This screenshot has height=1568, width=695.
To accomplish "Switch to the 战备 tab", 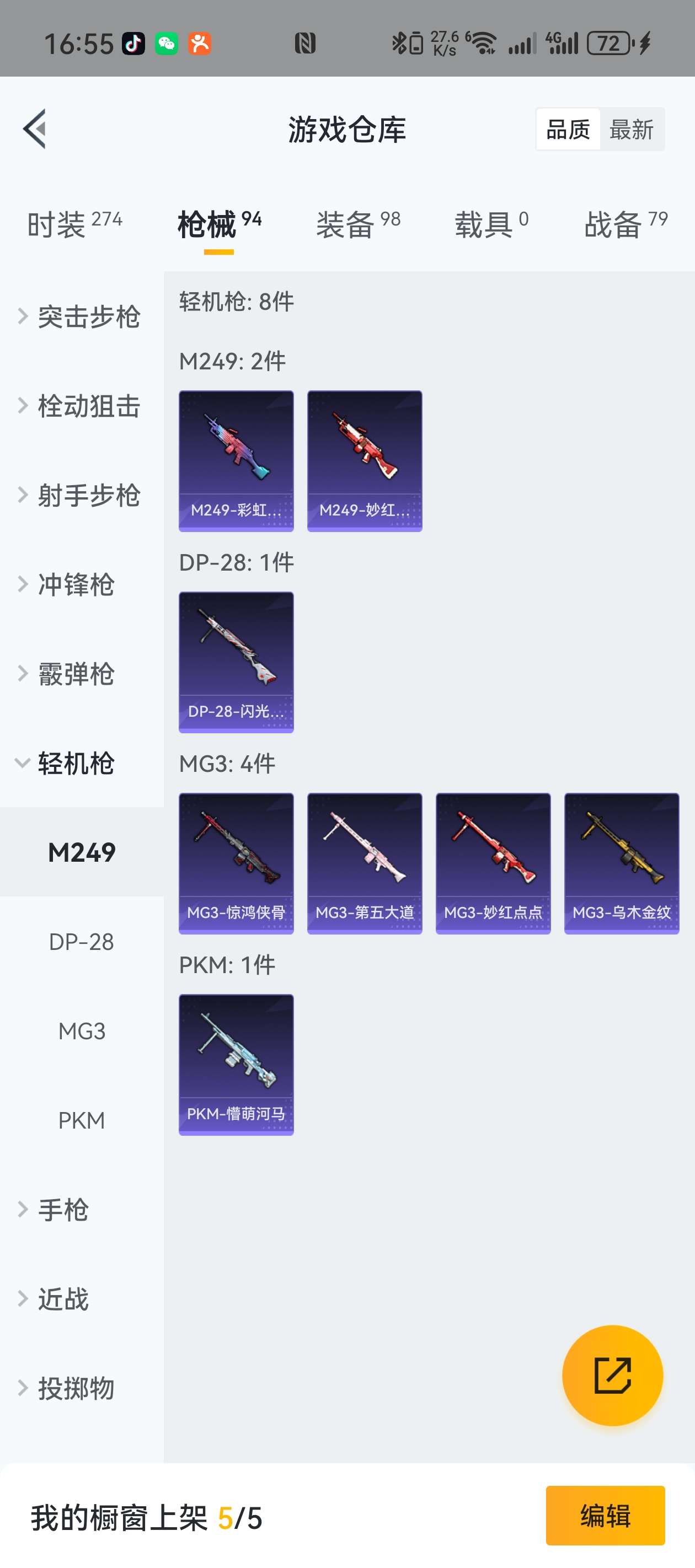I will click(625, 224).
